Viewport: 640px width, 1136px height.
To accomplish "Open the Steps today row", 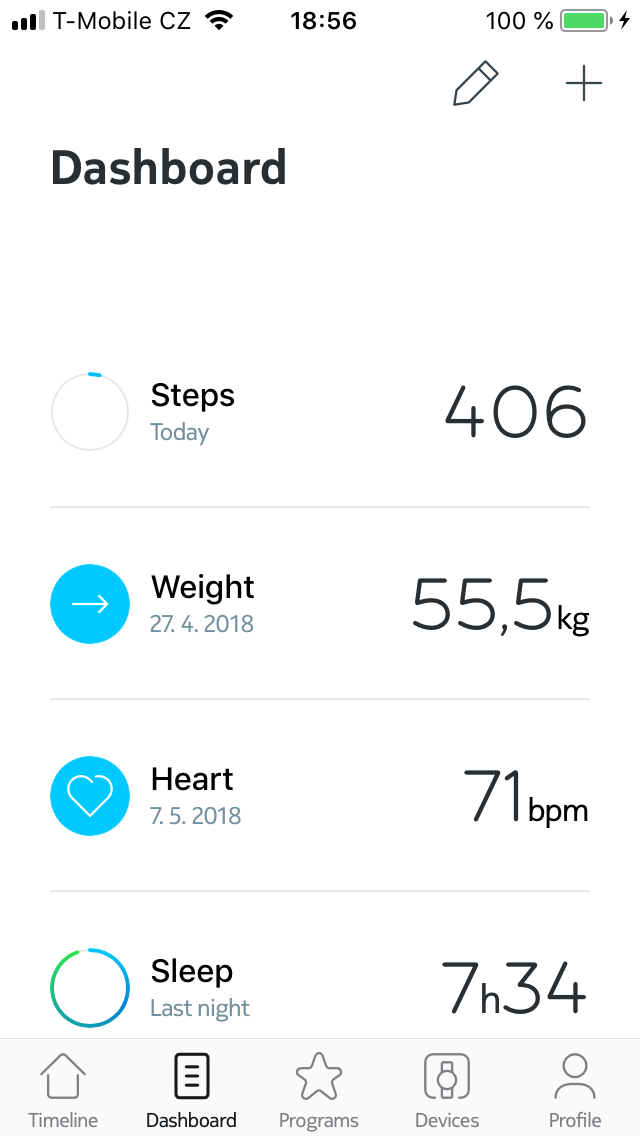I will (x=320, y=412).
